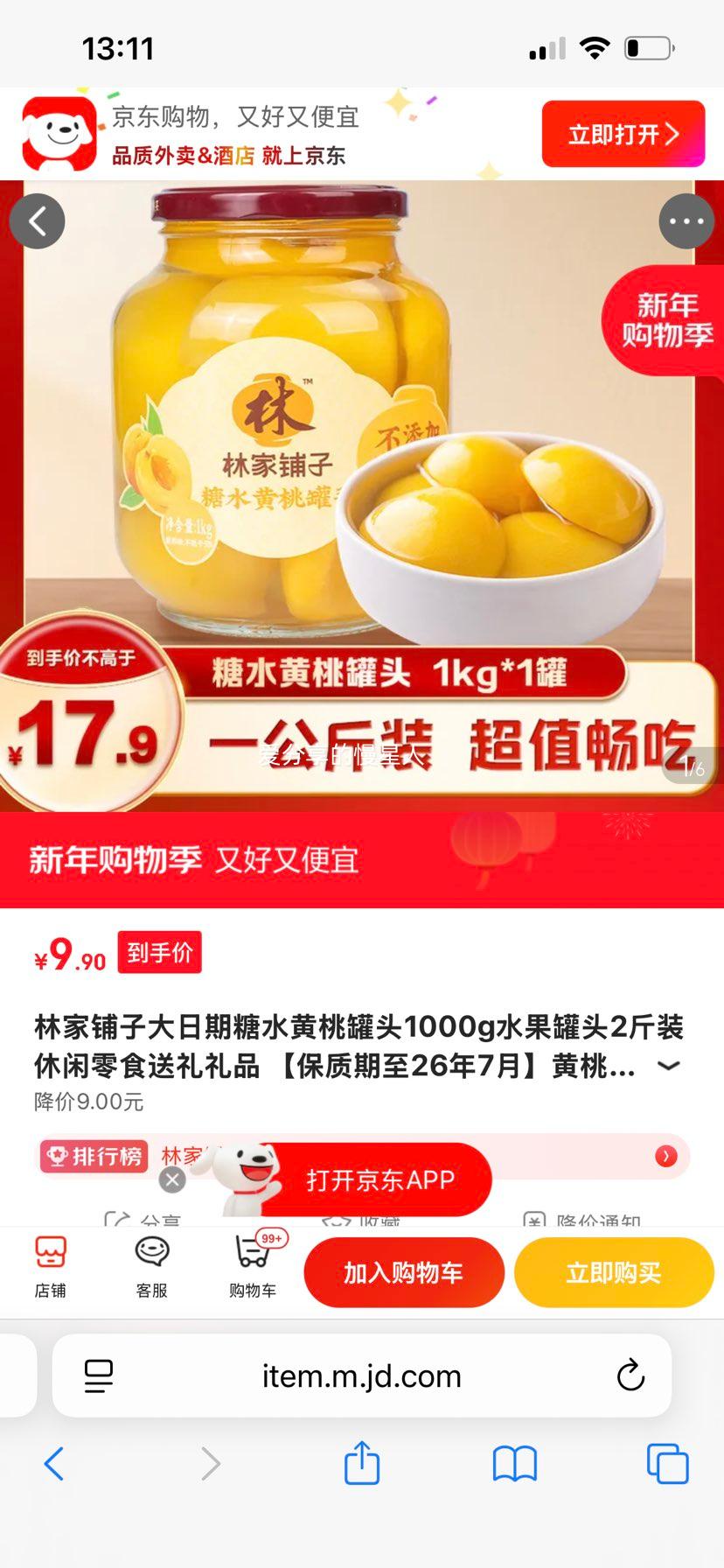Open Safari reader view menu
Viewport: 724px width, 1568px height.
coord(99,1375)
